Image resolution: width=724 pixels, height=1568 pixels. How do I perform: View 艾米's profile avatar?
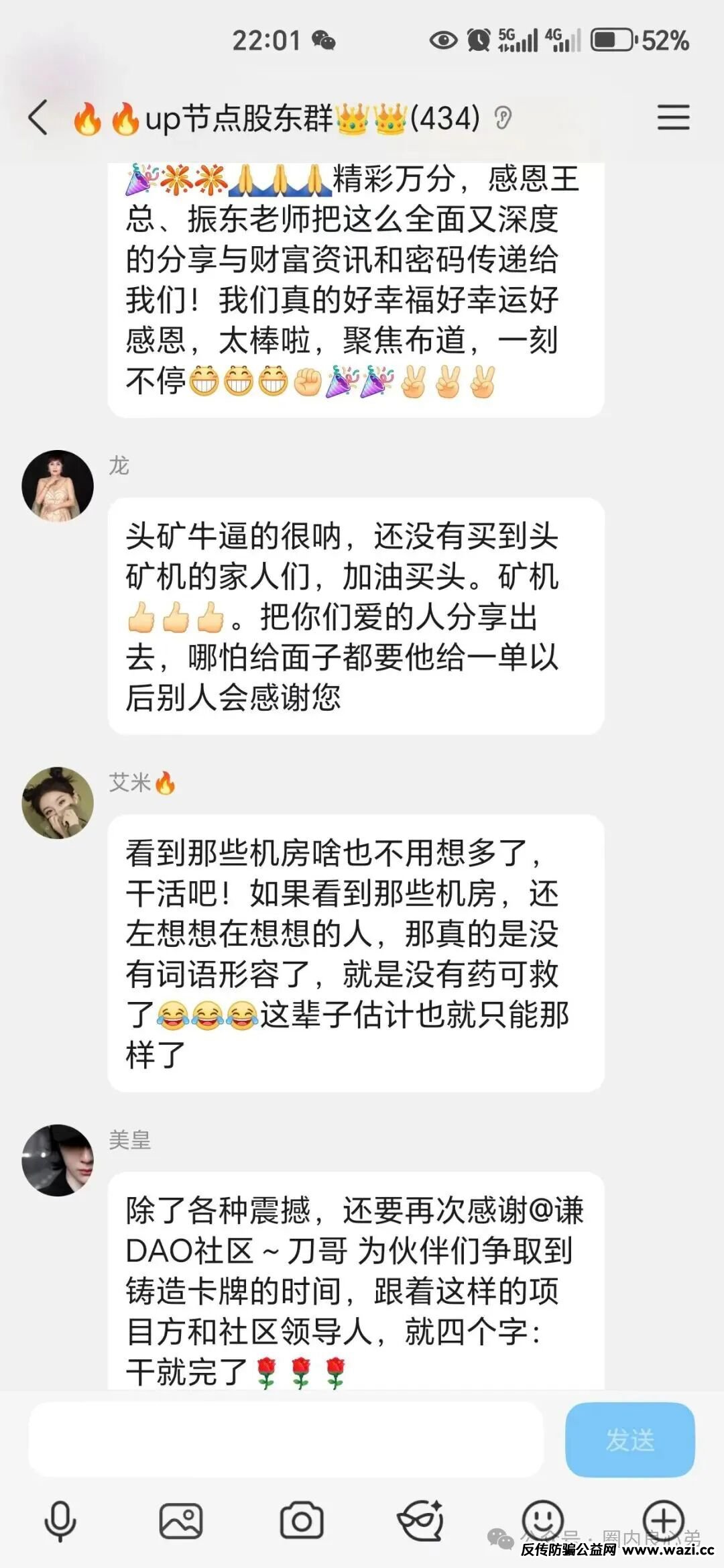[58, 803]
